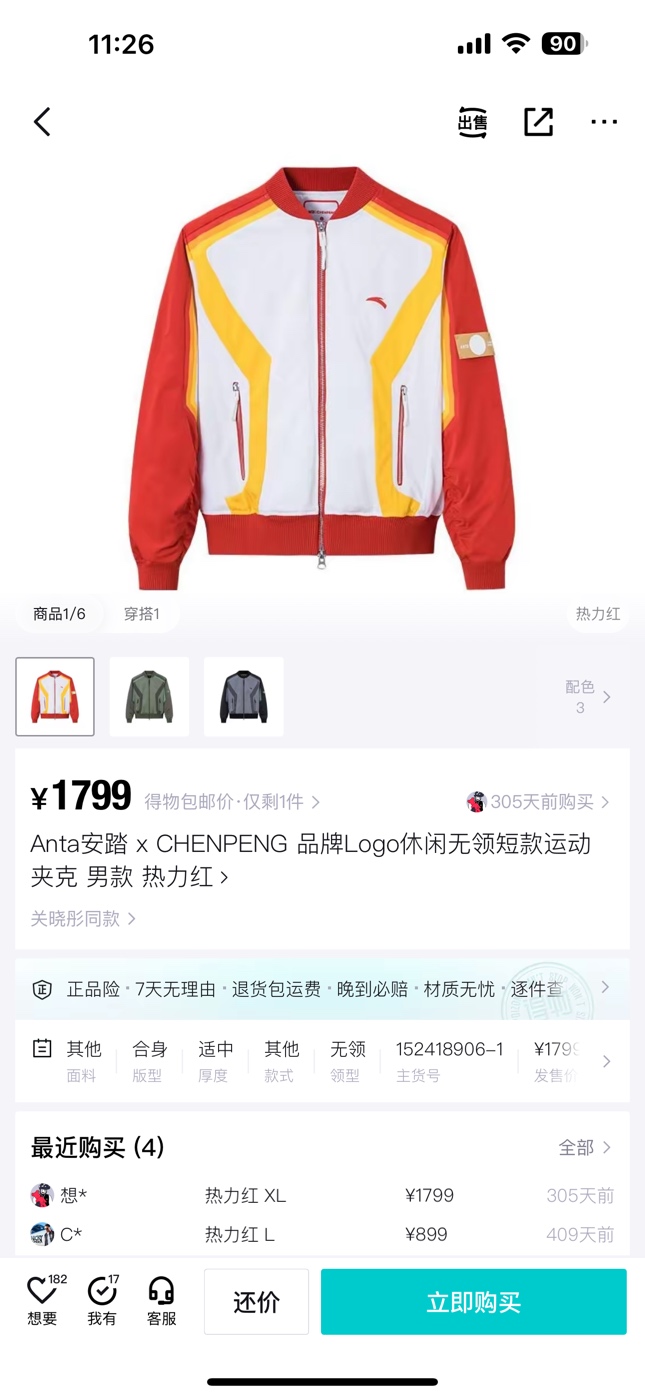The height and width of the screenshot is (1398, 645).
Task: Switch to the 穿搭 outfit photos tab
Action: tap(141, 614)
